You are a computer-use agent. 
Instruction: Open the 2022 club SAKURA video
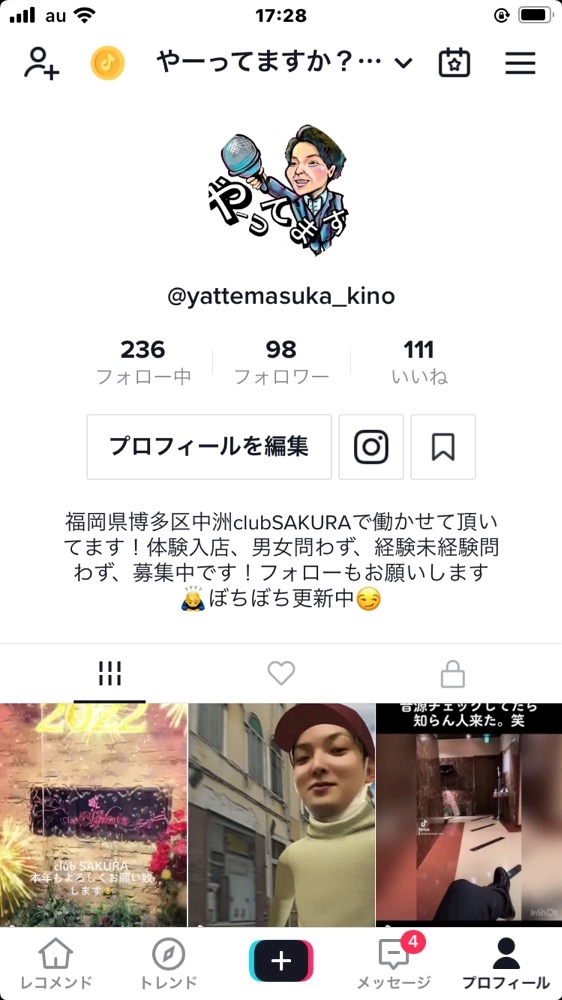click(93, 815)
